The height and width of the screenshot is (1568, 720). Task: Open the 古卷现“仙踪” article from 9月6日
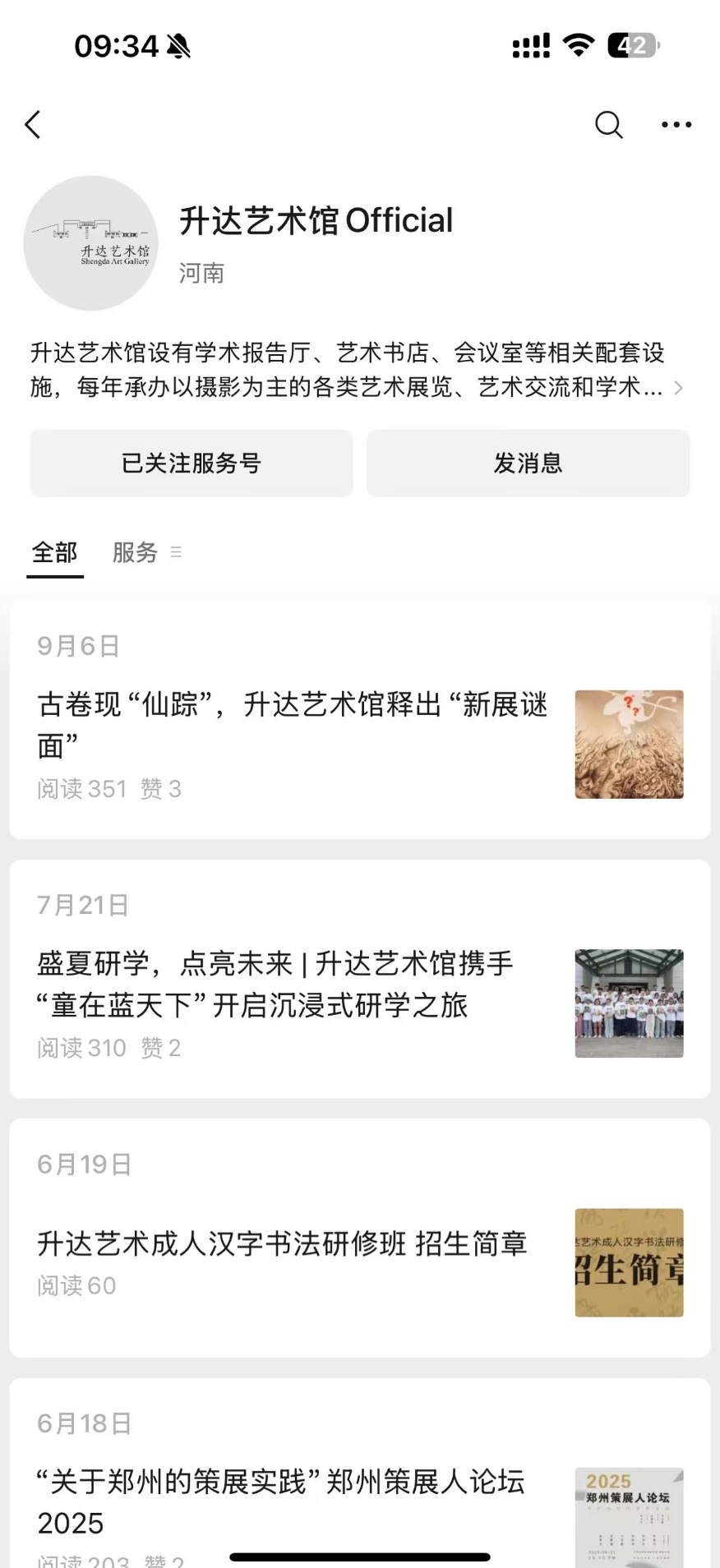click(293, 725)
